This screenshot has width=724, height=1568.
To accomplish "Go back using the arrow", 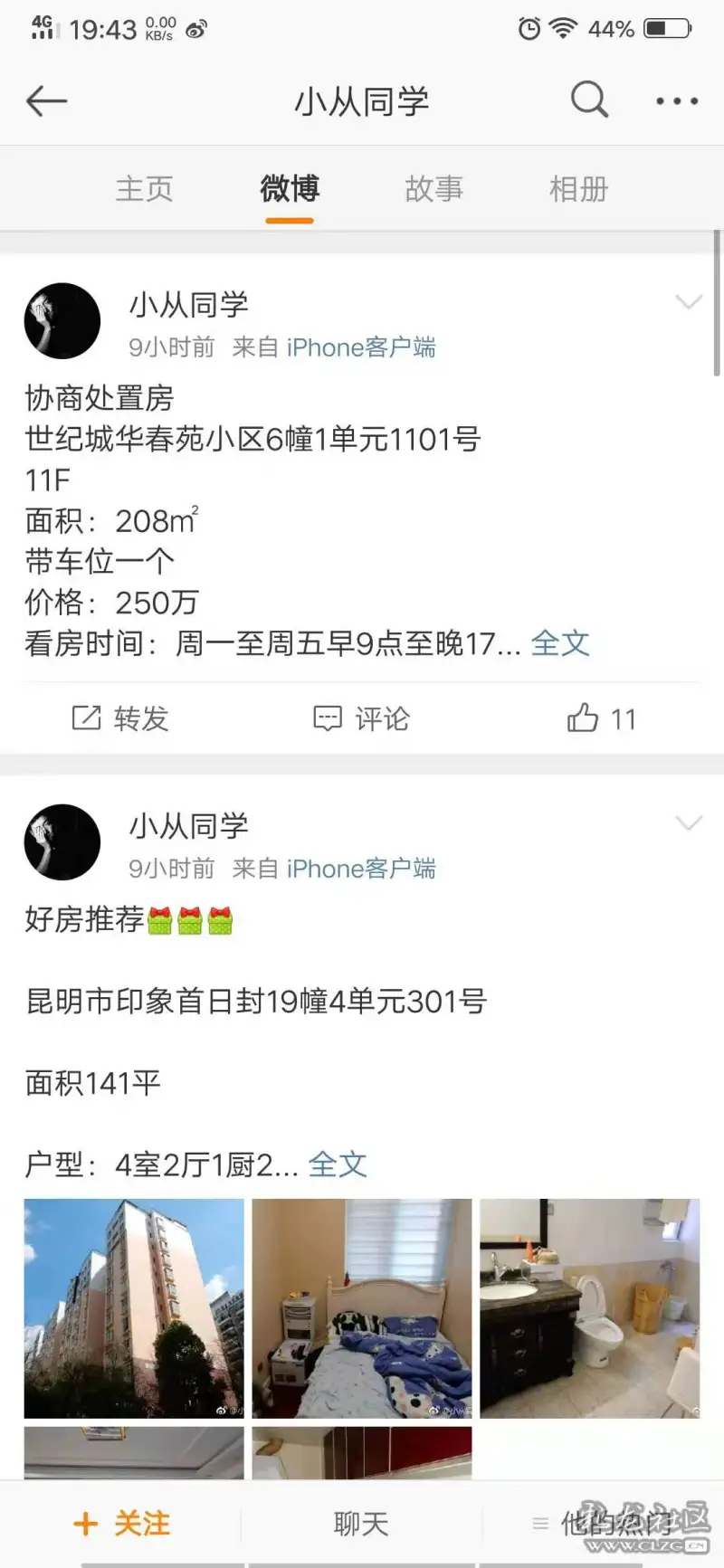I will (x=47, y=101).
